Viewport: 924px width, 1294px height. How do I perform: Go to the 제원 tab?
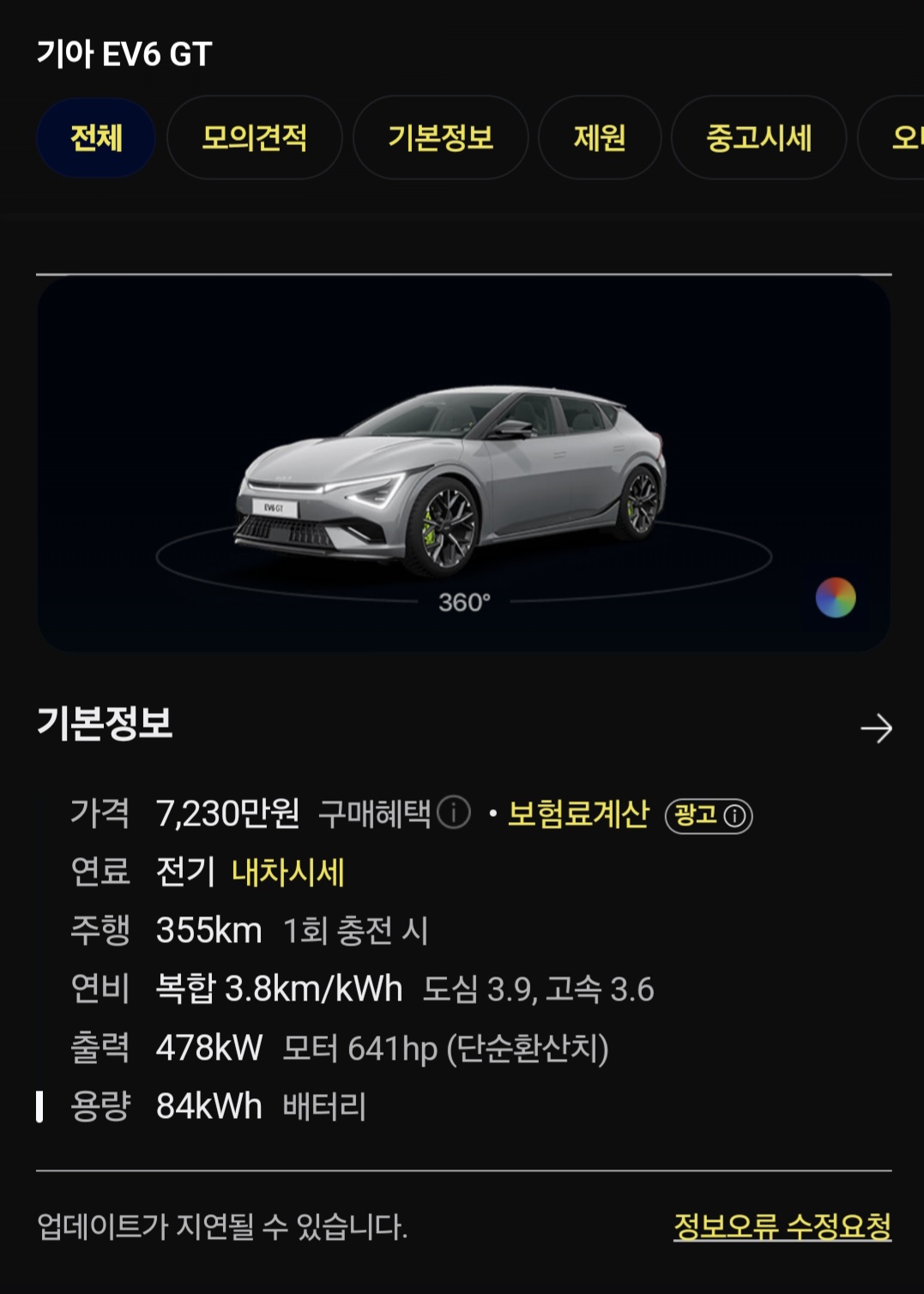[599, 137]
